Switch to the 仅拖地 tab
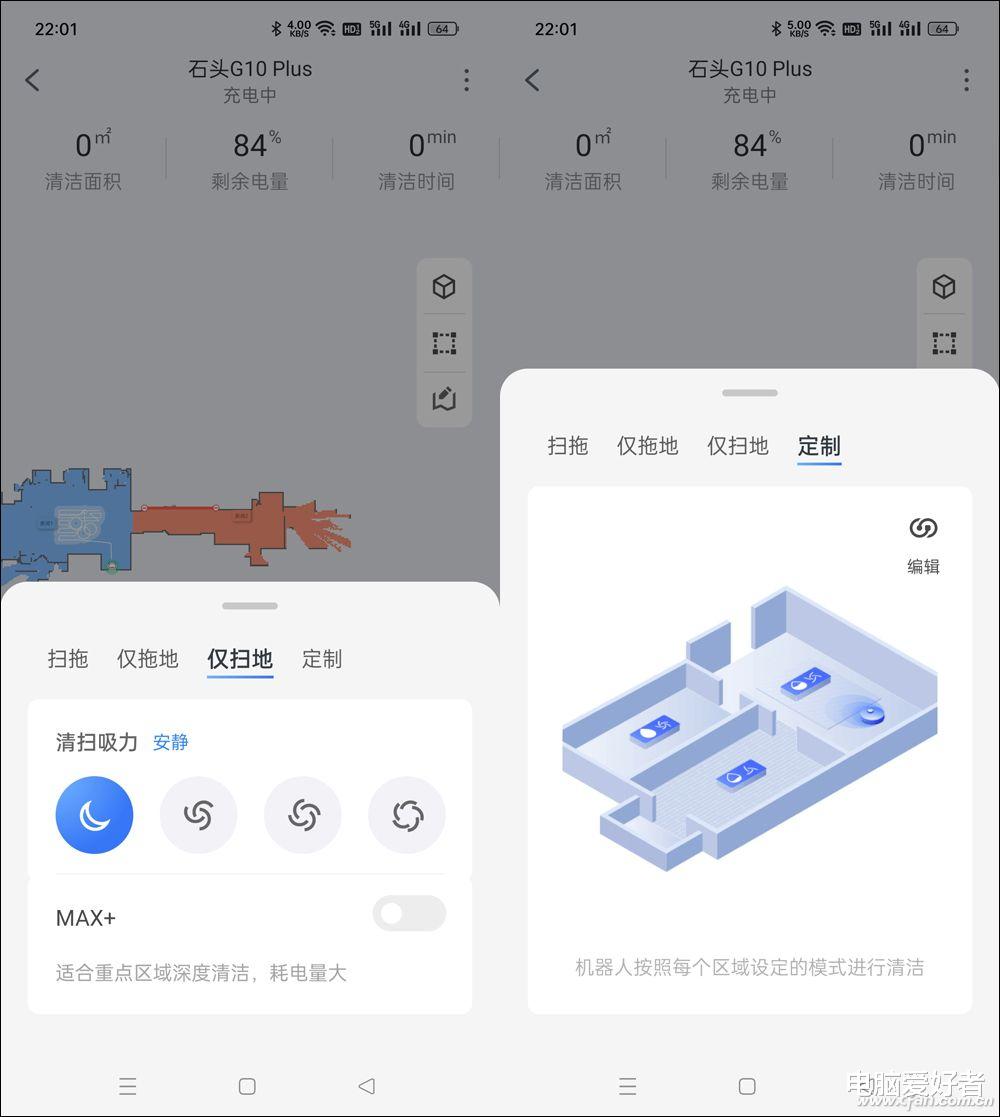 tap(147, 659)
